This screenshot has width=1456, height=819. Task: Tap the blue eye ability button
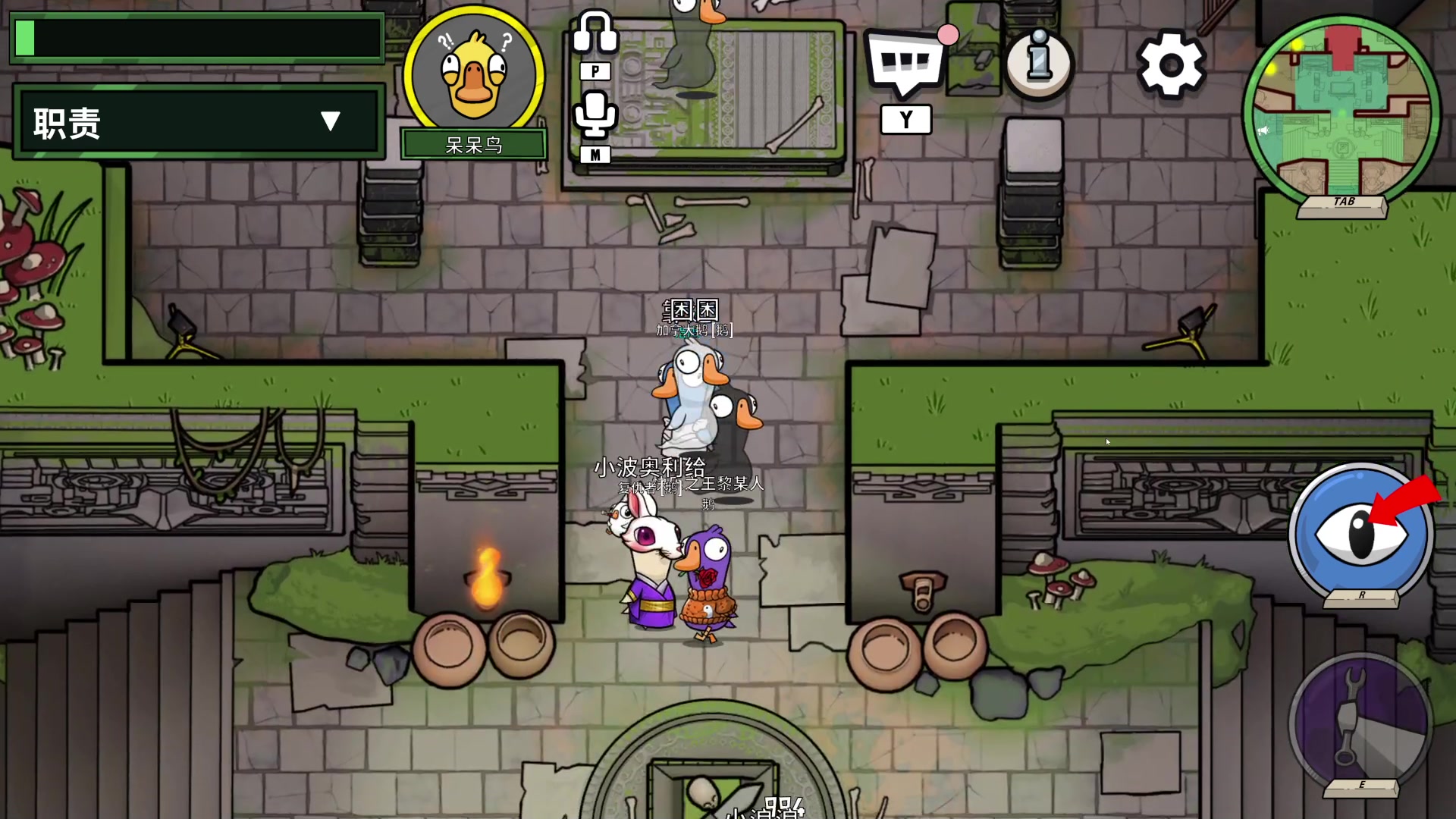pos(1361,533)
